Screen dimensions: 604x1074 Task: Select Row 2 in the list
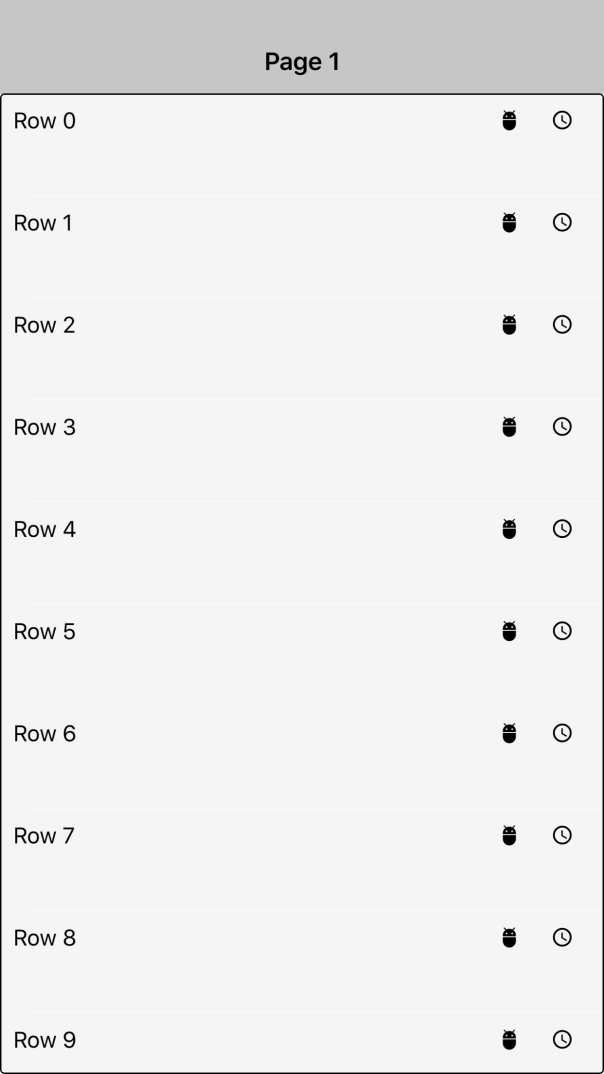coord(44,325)
